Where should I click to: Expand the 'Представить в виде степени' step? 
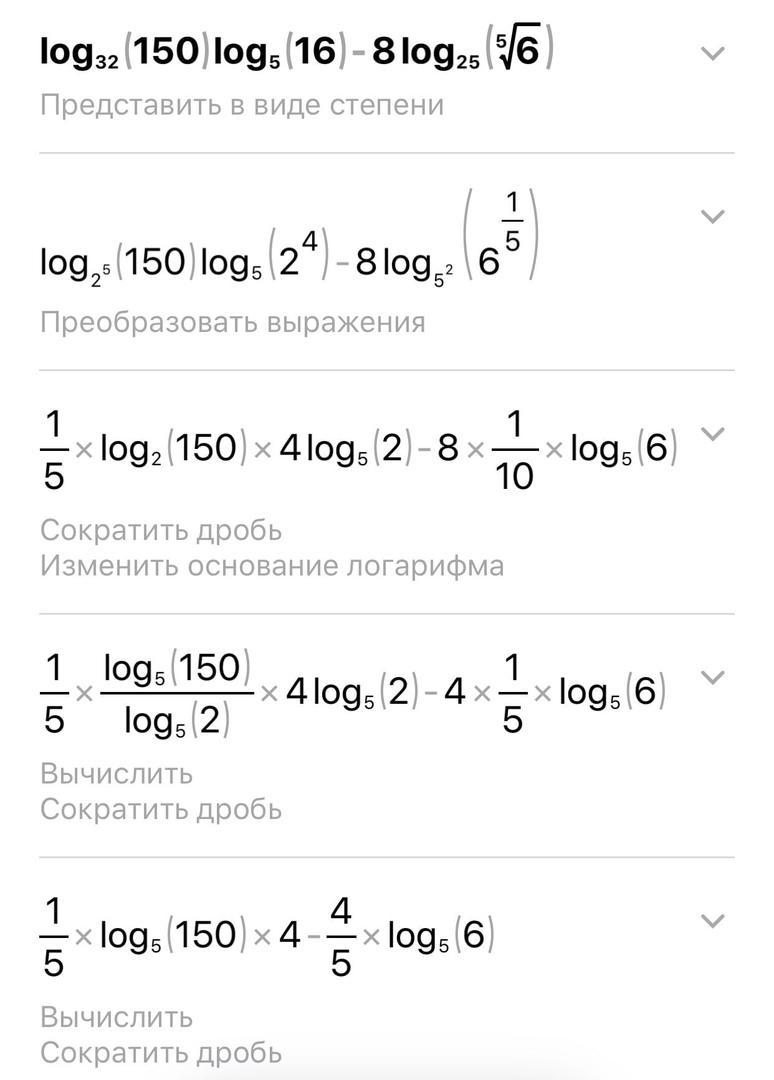(712, 53)
